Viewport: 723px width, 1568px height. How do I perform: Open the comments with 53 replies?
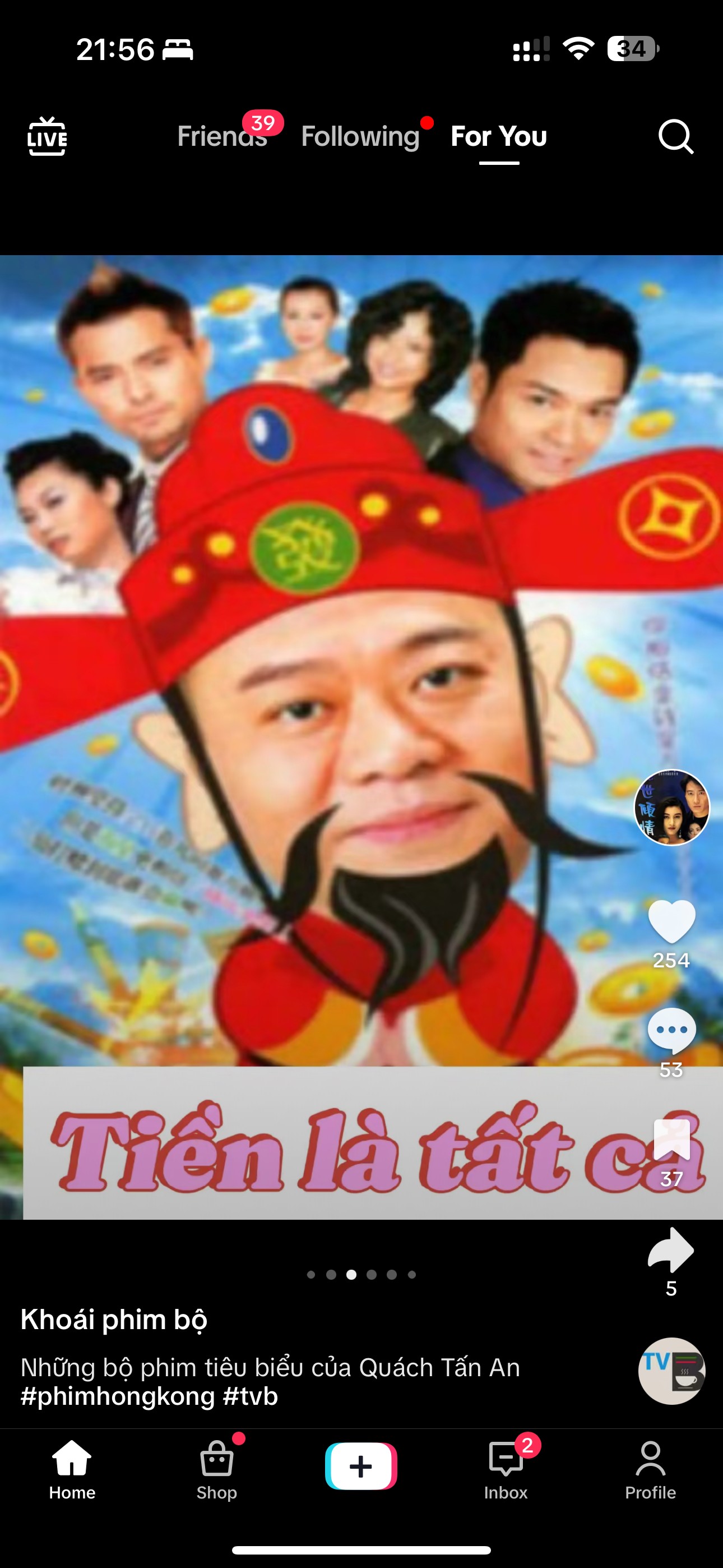coord(671,1030)
